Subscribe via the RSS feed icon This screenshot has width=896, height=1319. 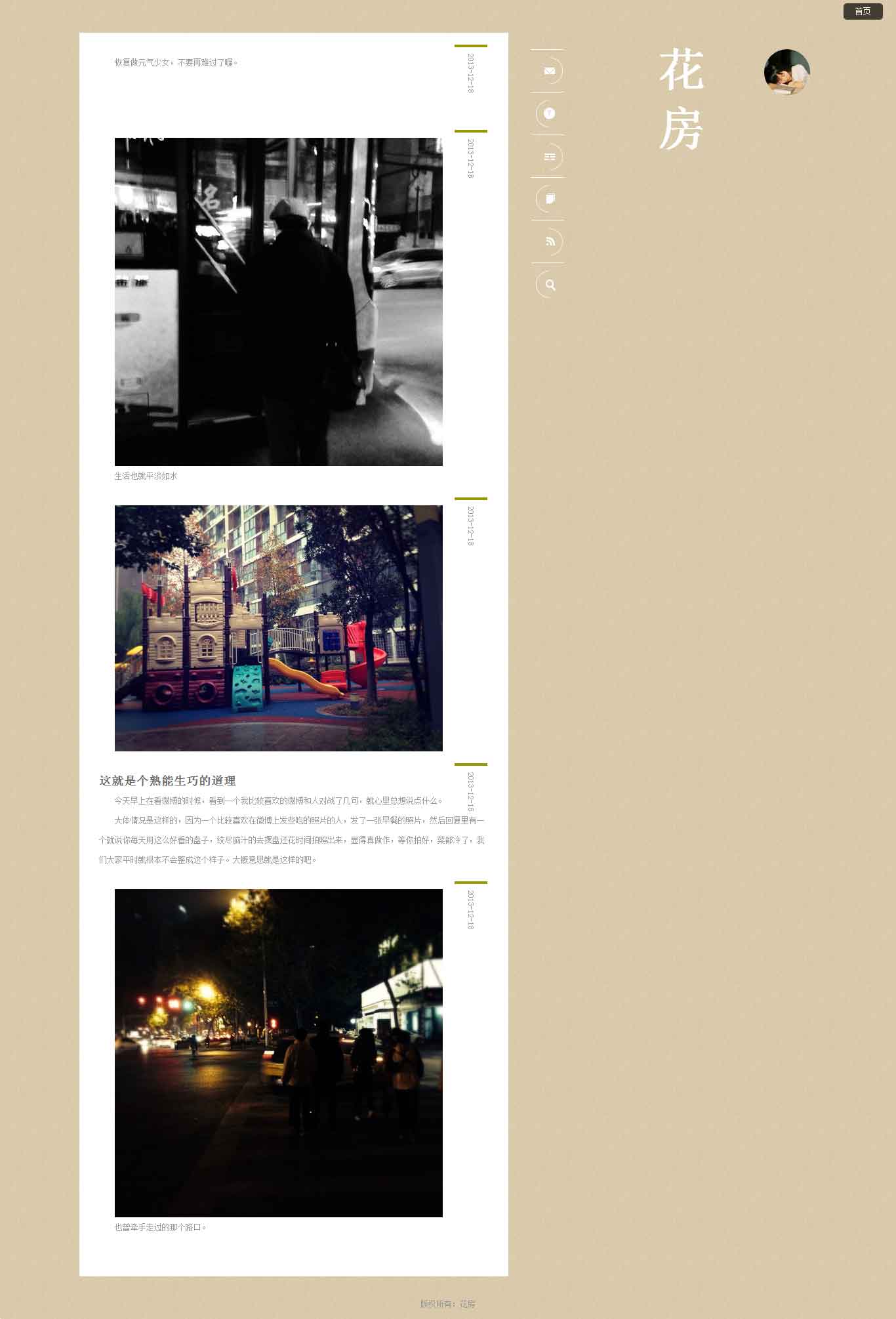tap(550, 241)
